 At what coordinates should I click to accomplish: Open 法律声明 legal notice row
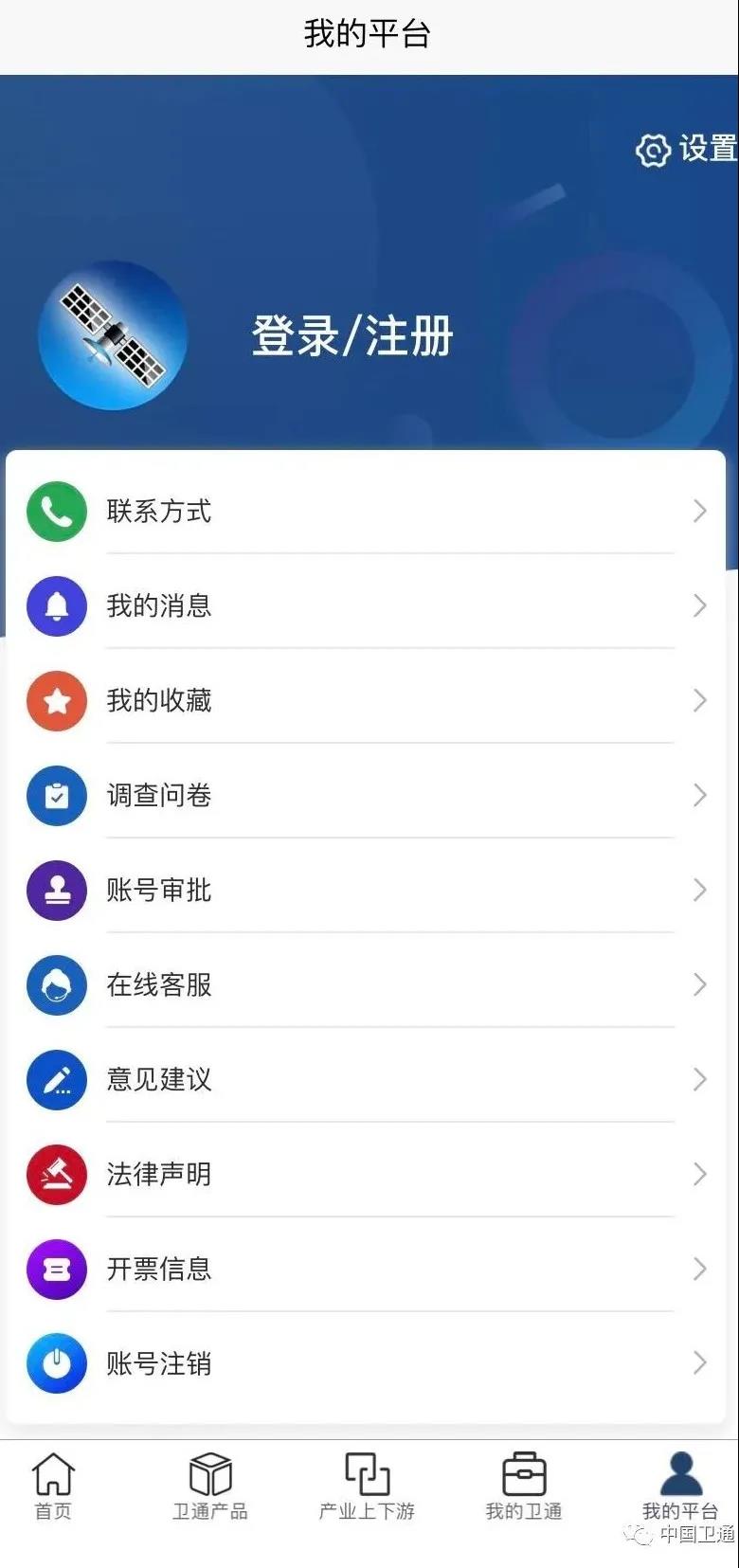pyautogui.click(x=365, y=1175)
